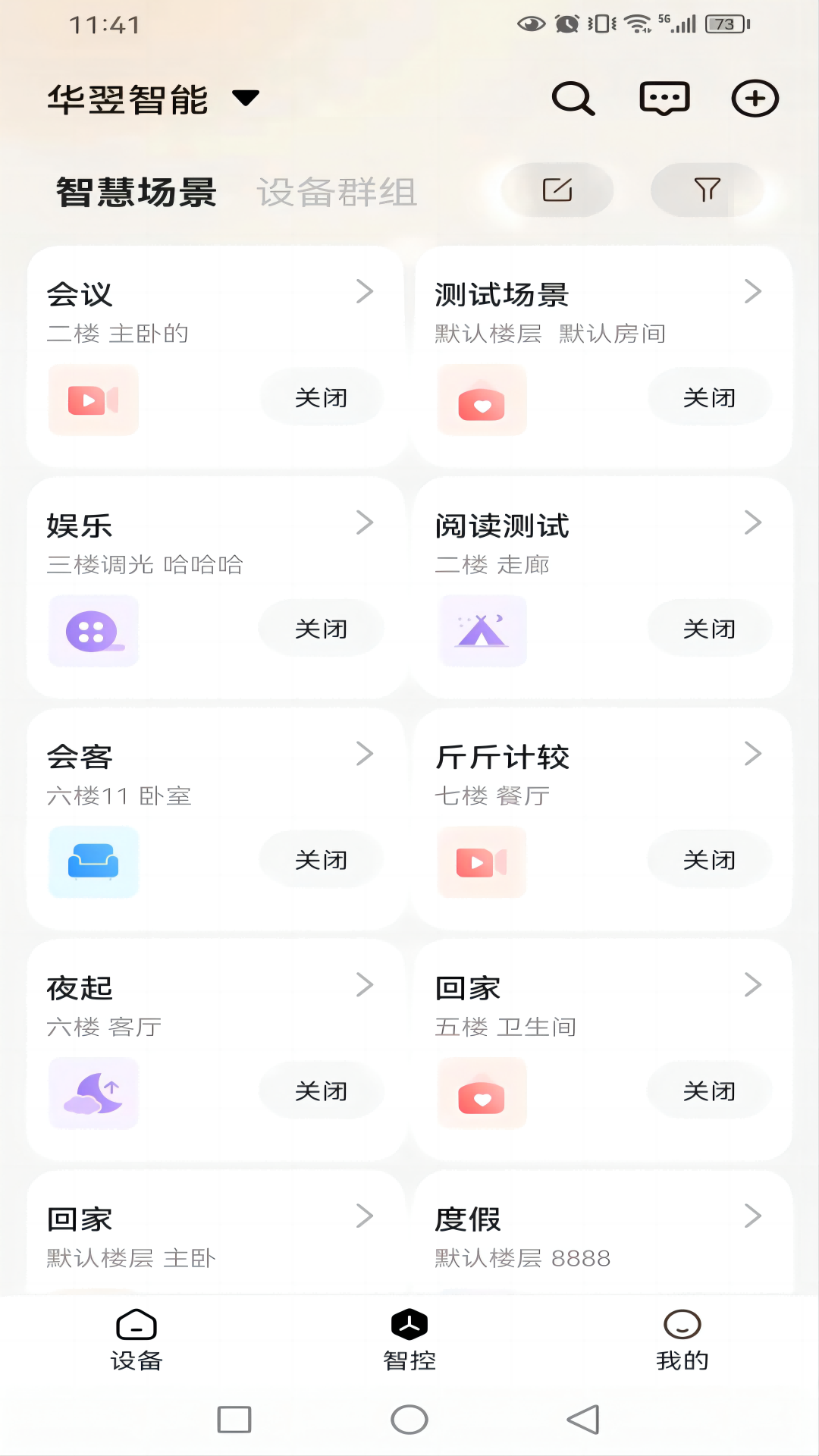This screenshot has width=819, height=1456.
Task: Expand details of the 测试场景 scene
Action: tap(753, 290)
